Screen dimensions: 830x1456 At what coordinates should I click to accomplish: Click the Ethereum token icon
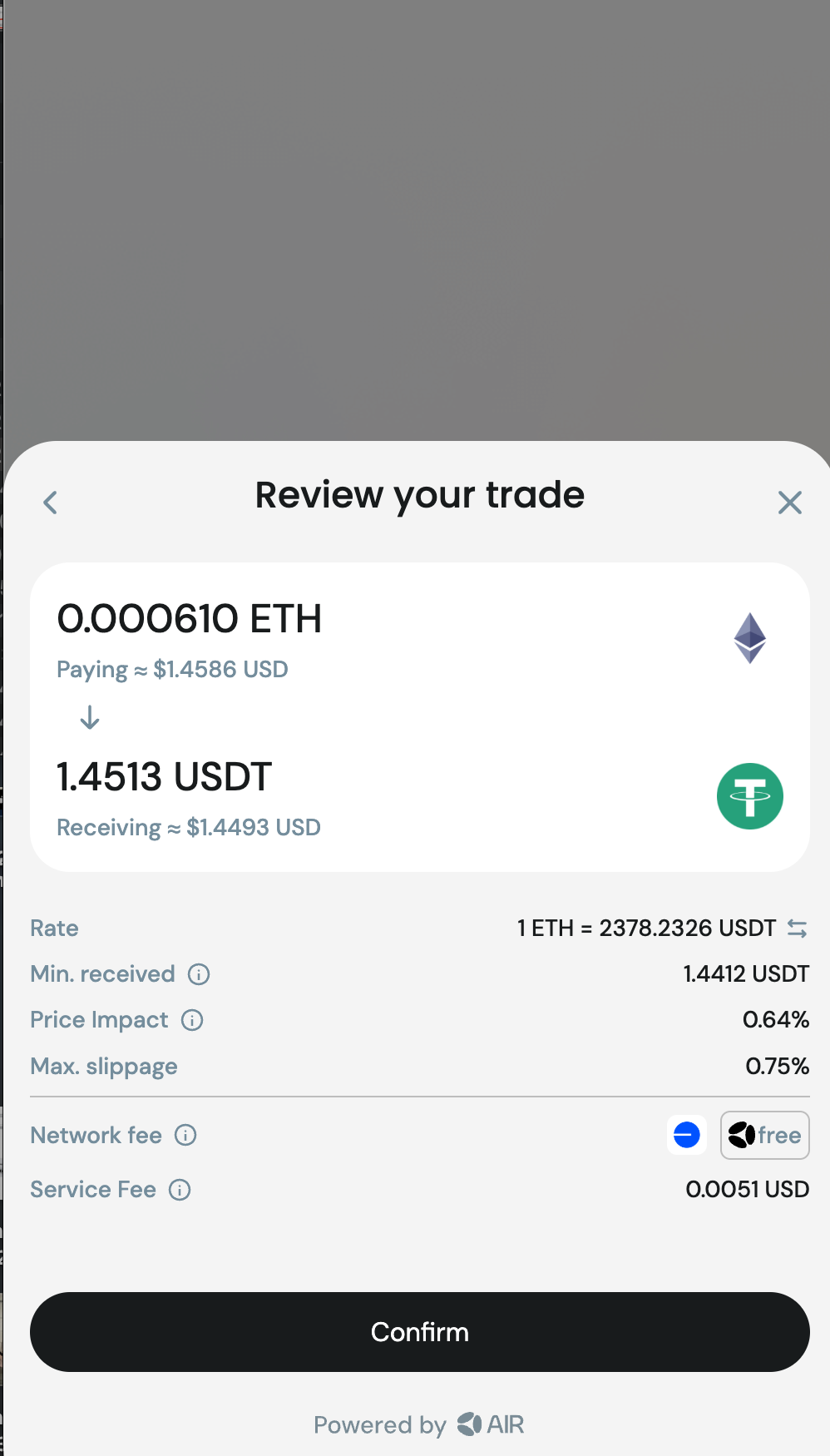point(749,637)
